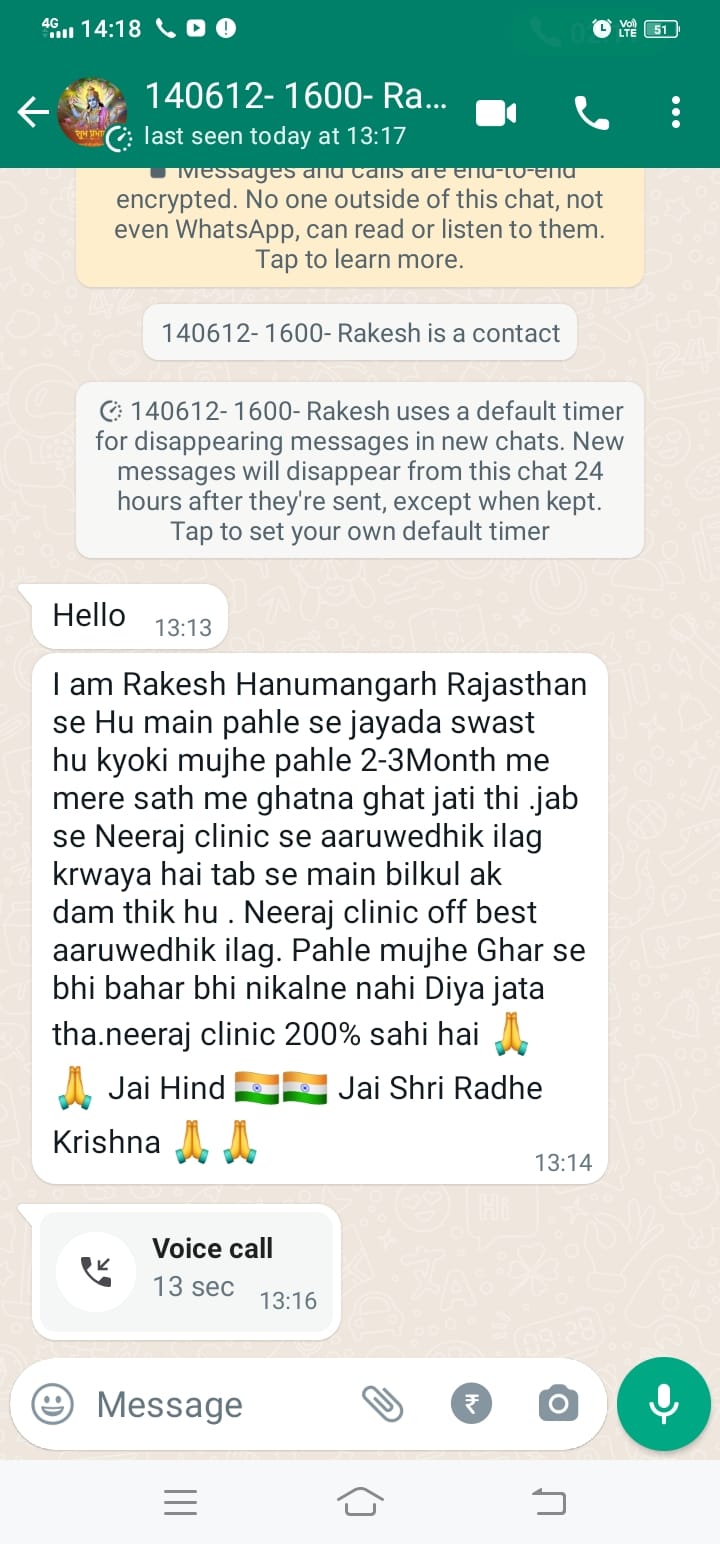
Task: Open the rupee payment option
Action: tap(471, 1404)
